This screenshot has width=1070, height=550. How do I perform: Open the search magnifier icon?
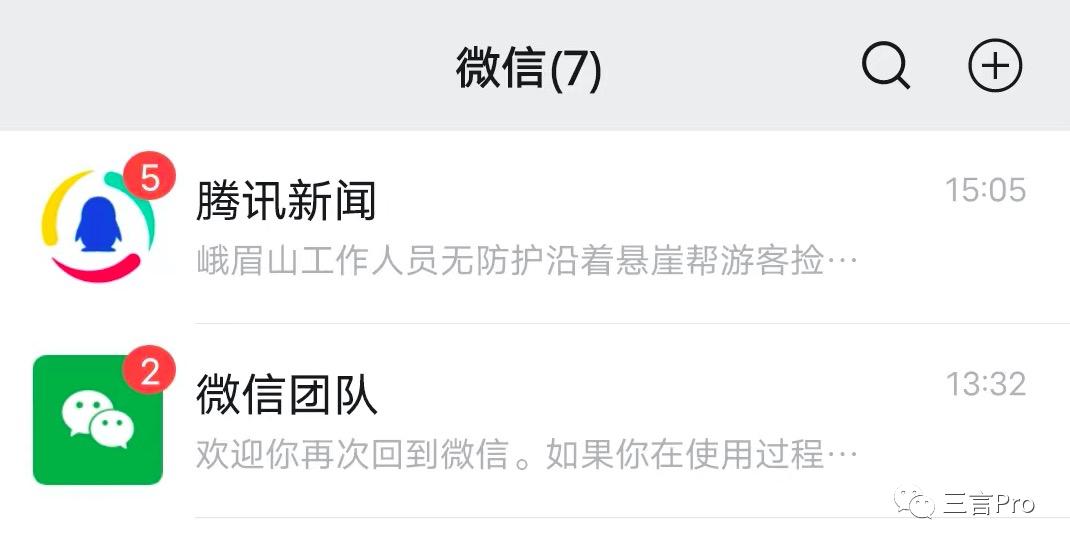click(886, 66)
